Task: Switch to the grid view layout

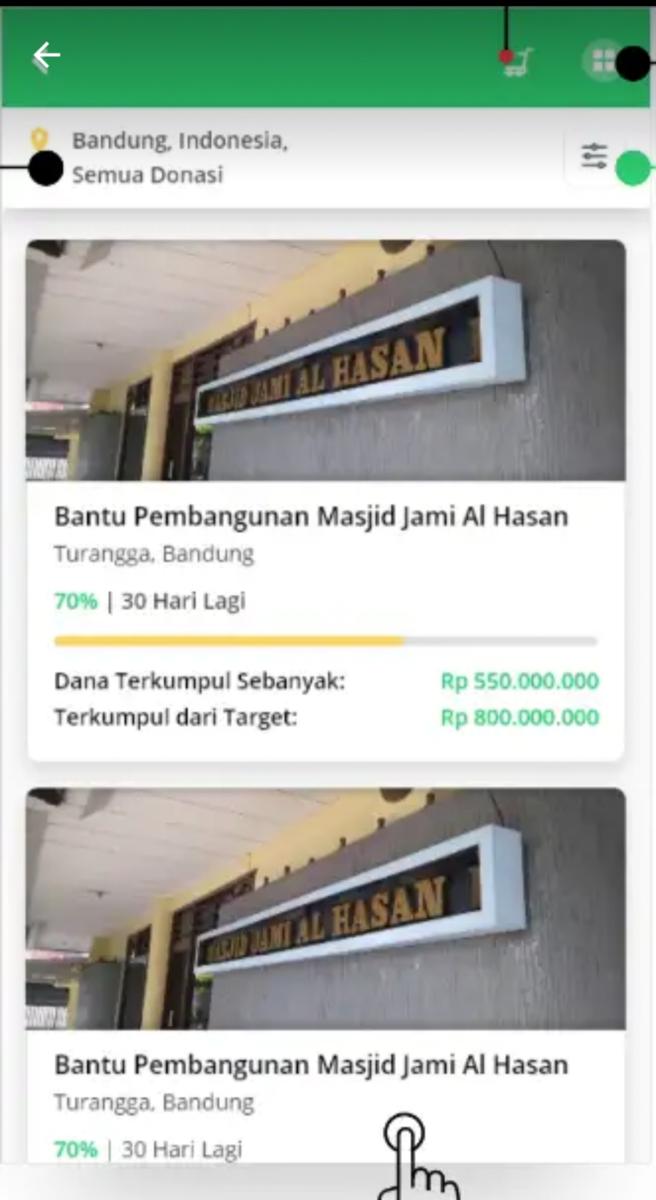Action: [x=602, y=61]
